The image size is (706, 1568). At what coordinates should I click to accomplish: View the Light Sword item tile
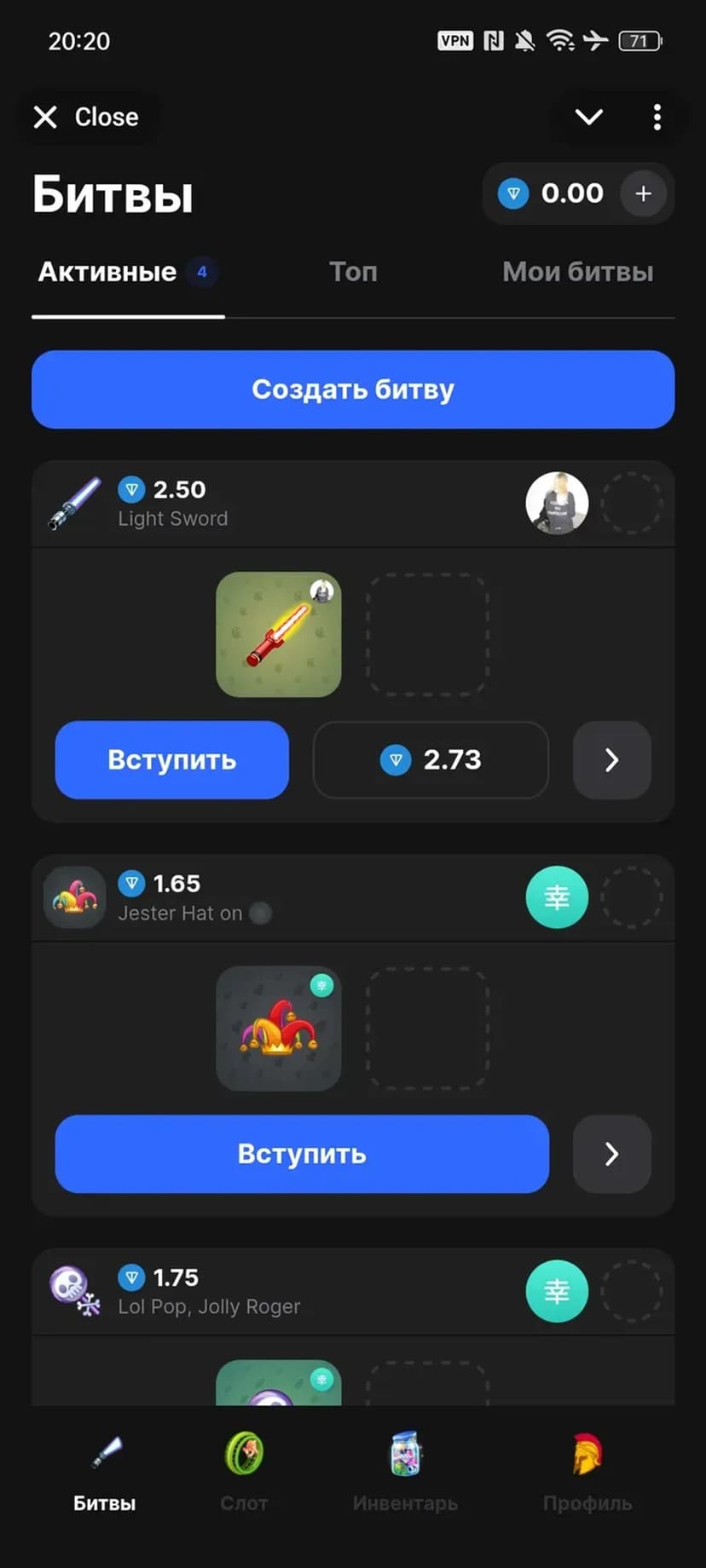tap(278, 635)
